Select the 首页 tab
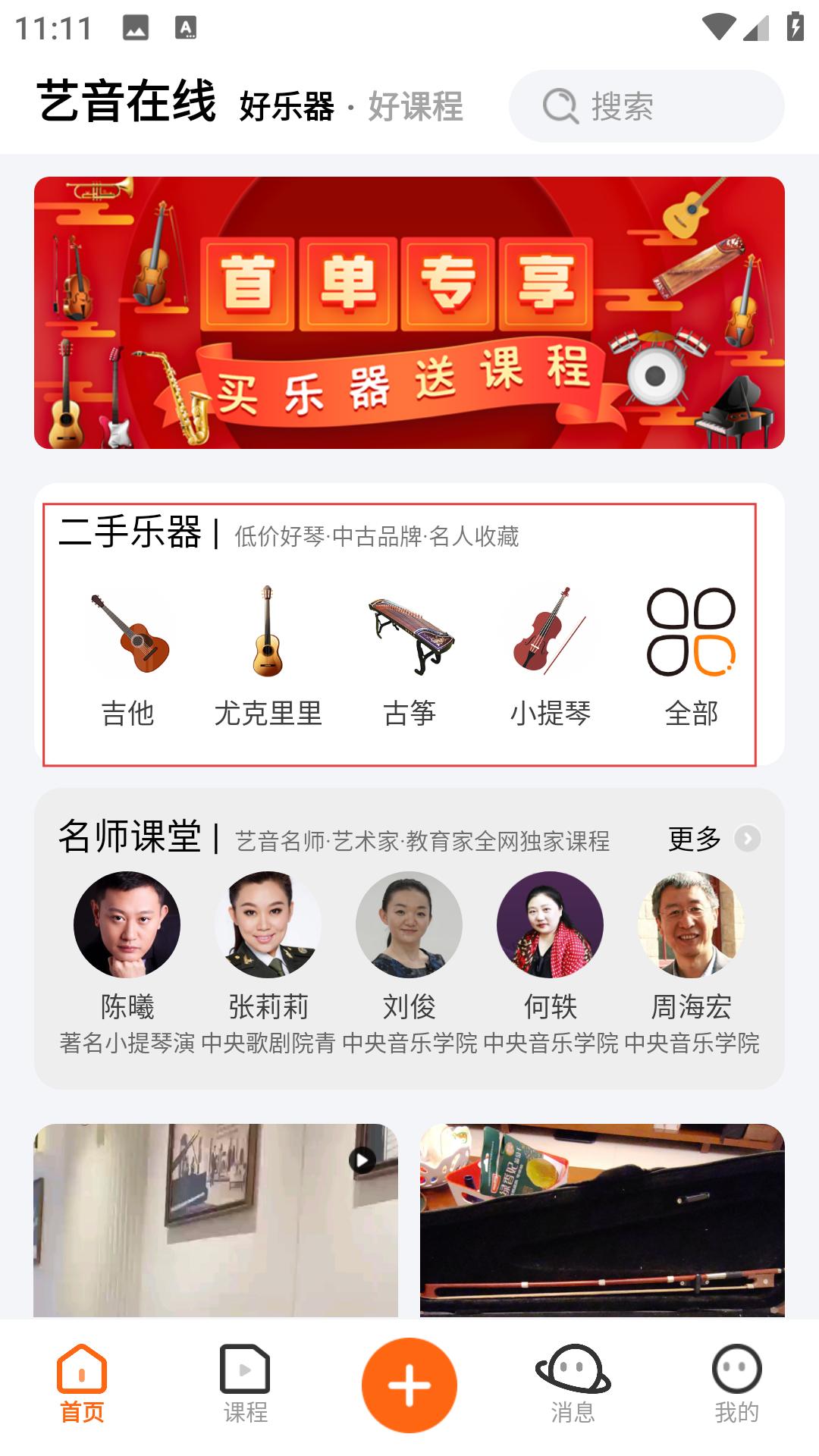 [82, 1384]
